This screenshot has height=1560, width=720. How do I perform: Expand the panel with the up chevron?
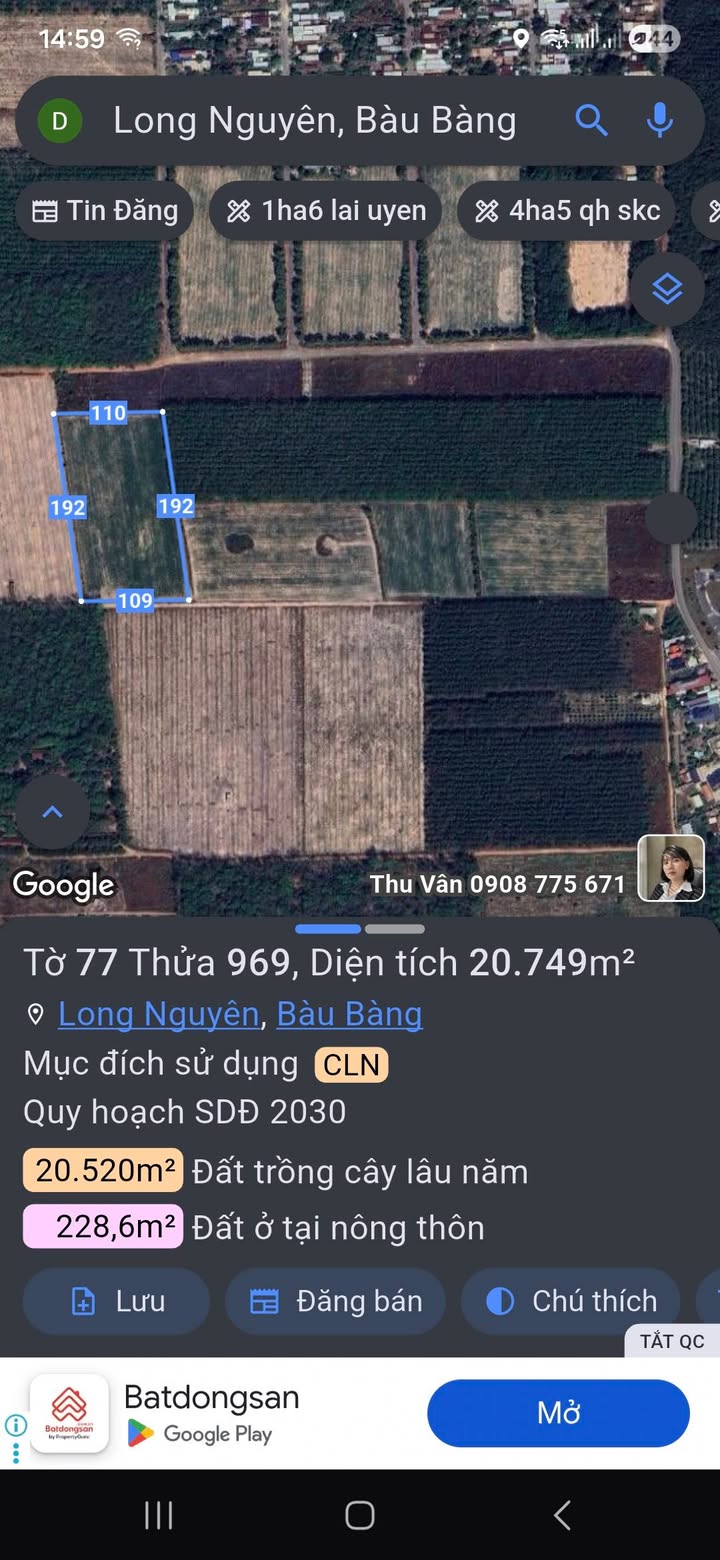(52, 812)
